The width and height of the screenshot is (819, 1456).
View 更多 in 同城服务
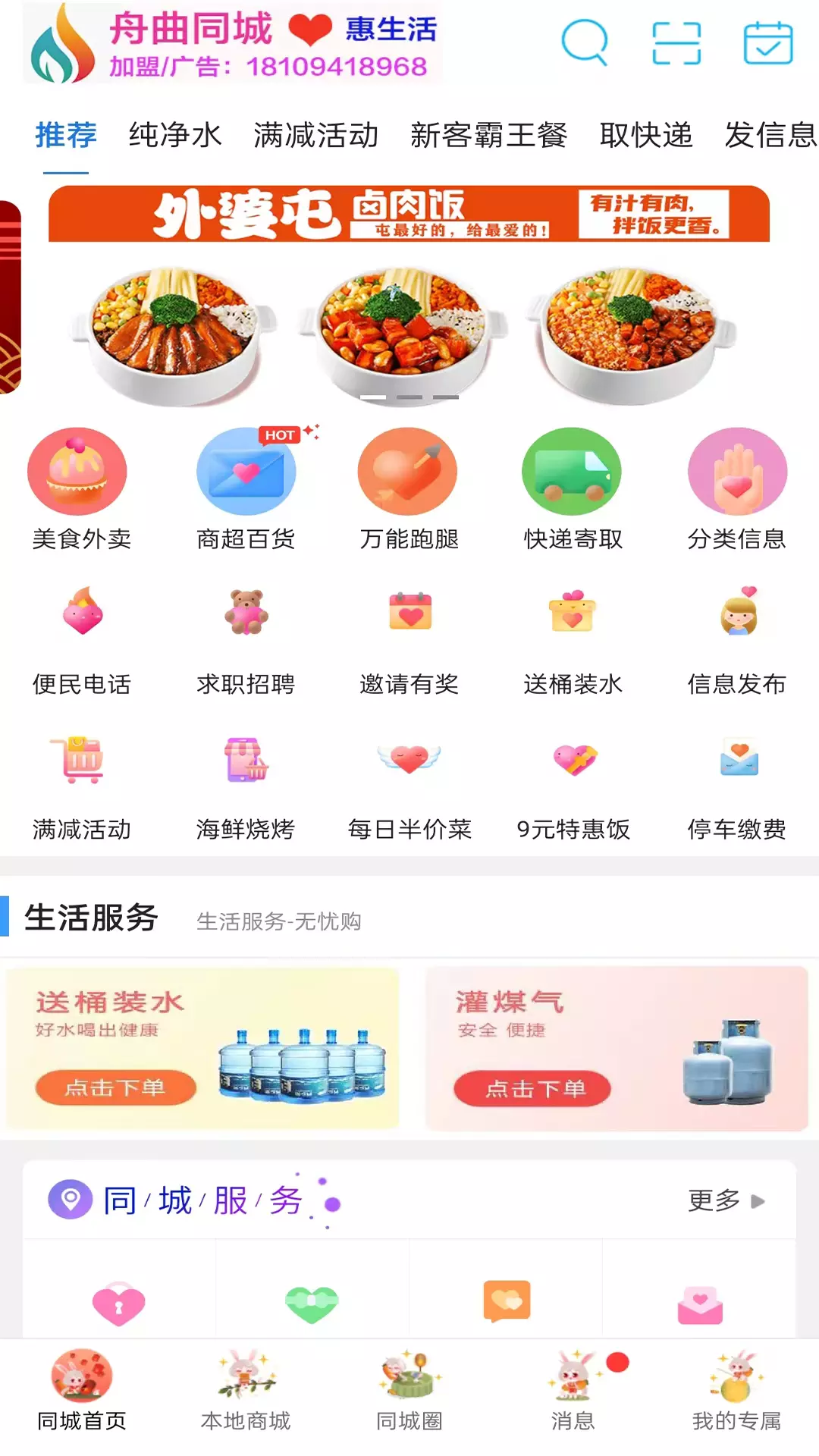click(726, 1201)
